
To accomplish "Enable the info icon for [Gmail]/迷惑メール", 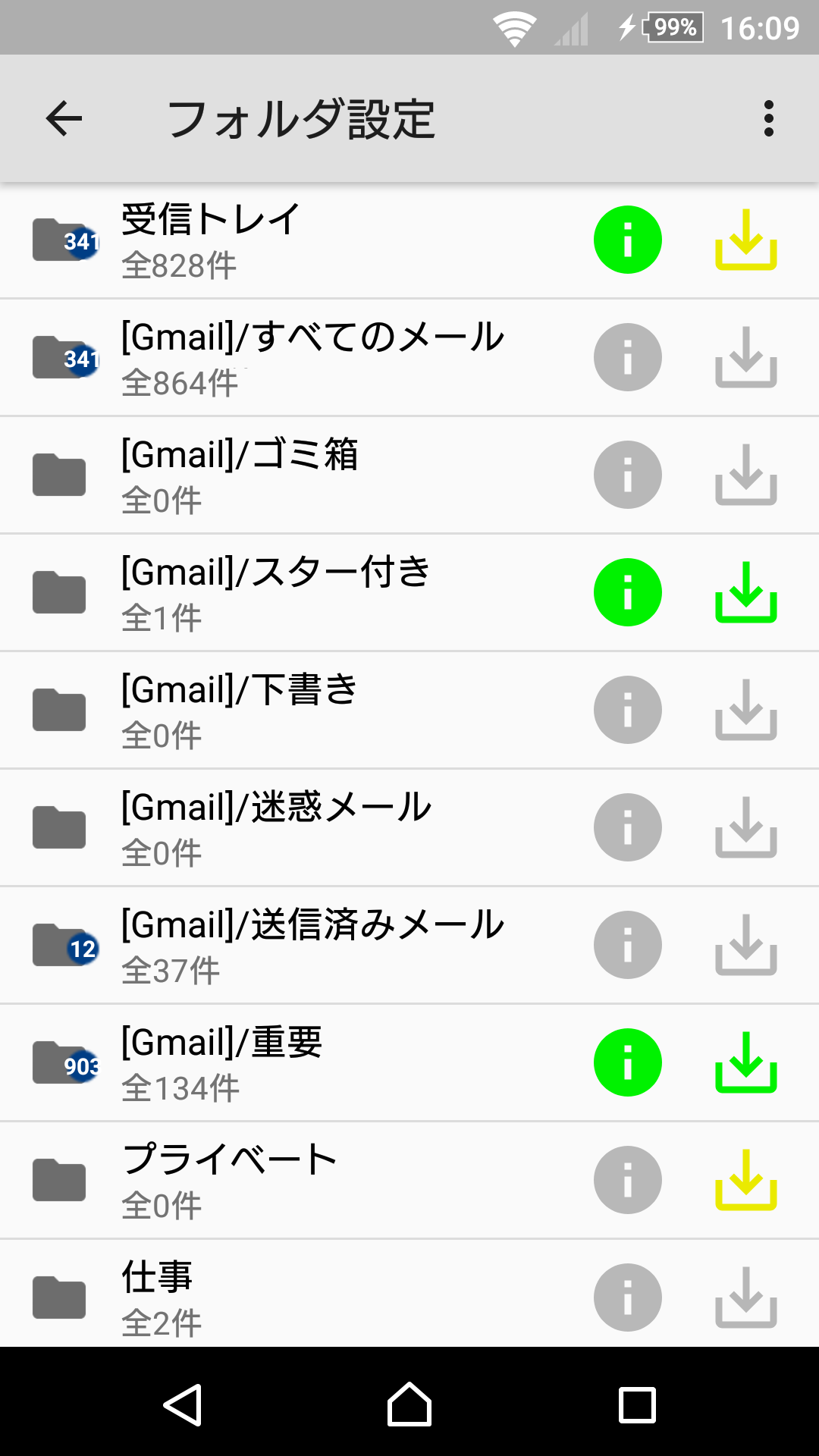I will [627, 827].
